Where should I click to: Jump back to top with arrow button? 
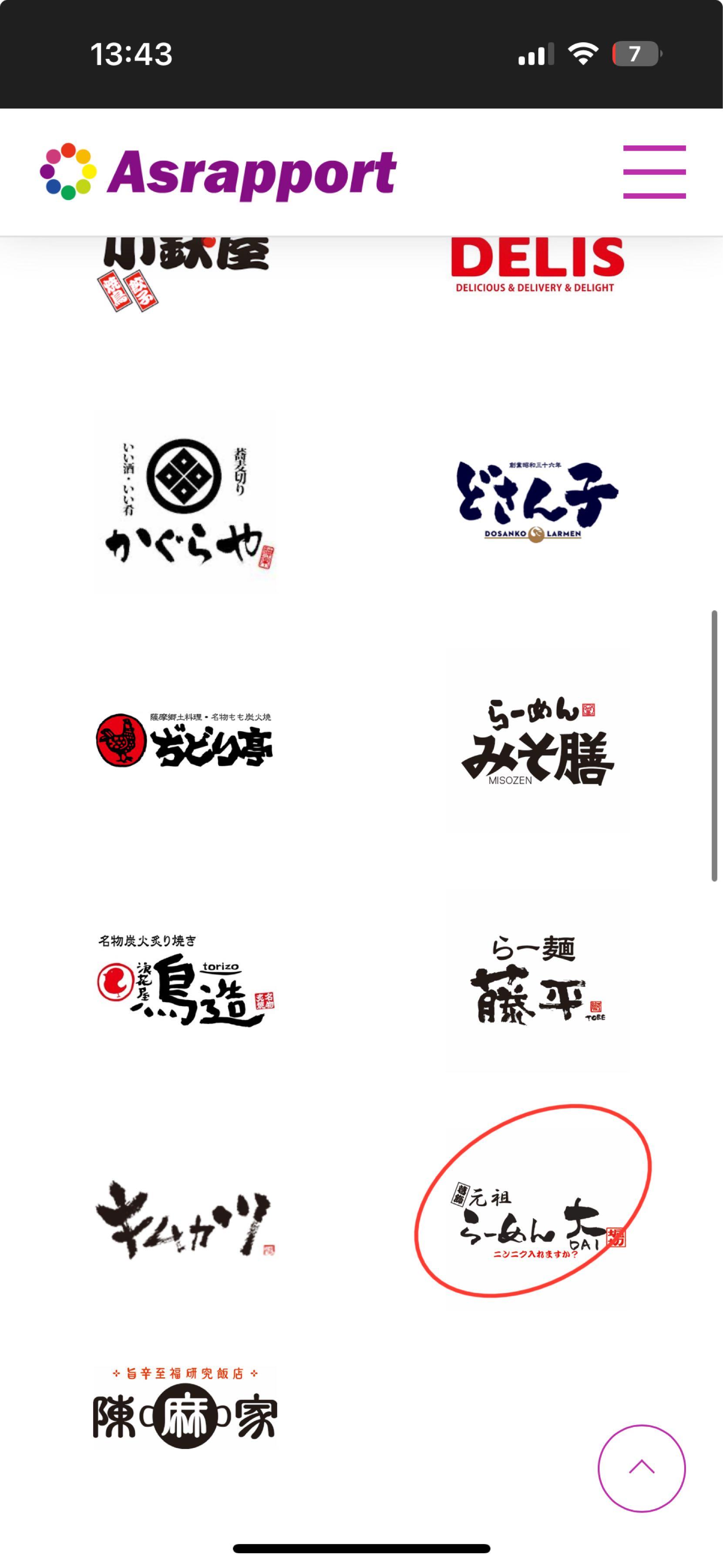coord(642,1467)
